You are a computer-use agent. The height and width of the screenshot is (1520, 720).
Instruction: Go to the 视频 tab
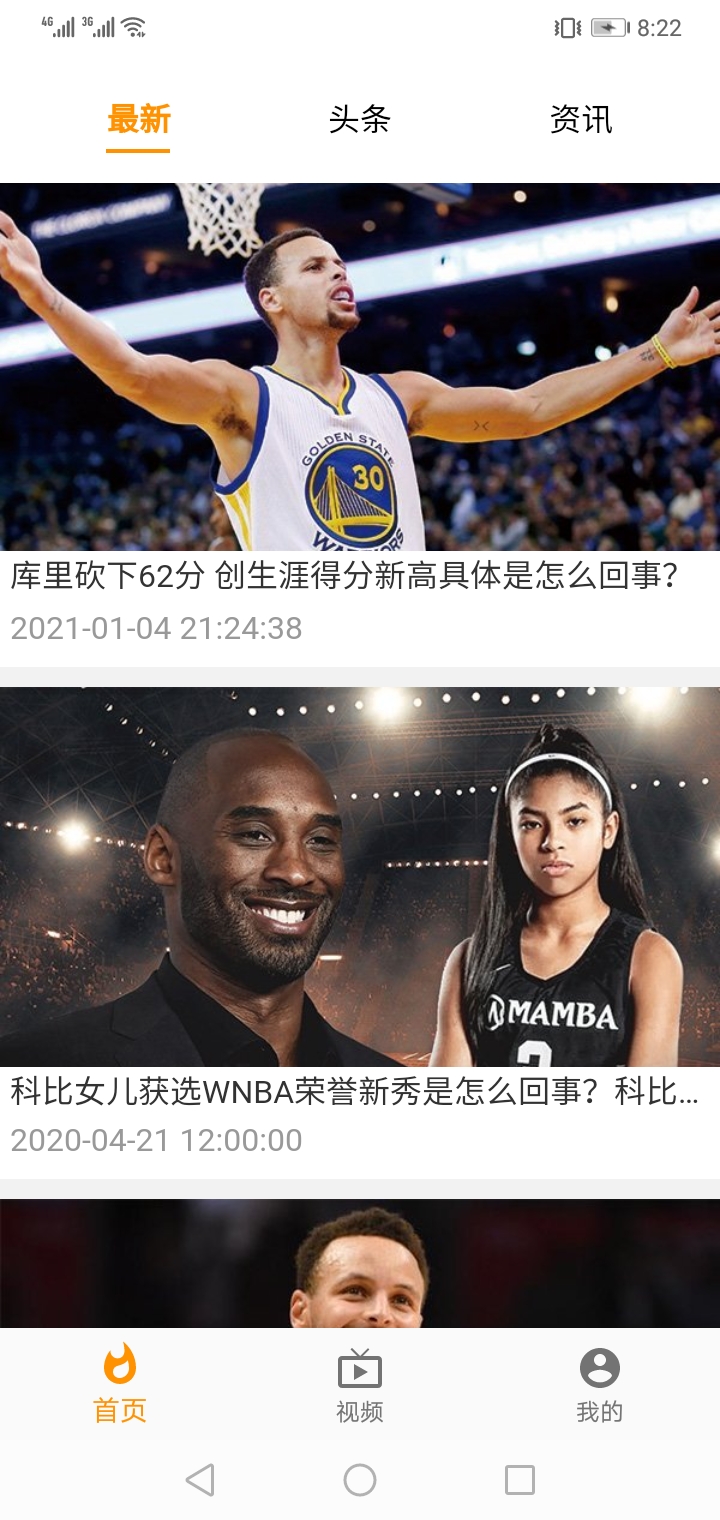359,1385
